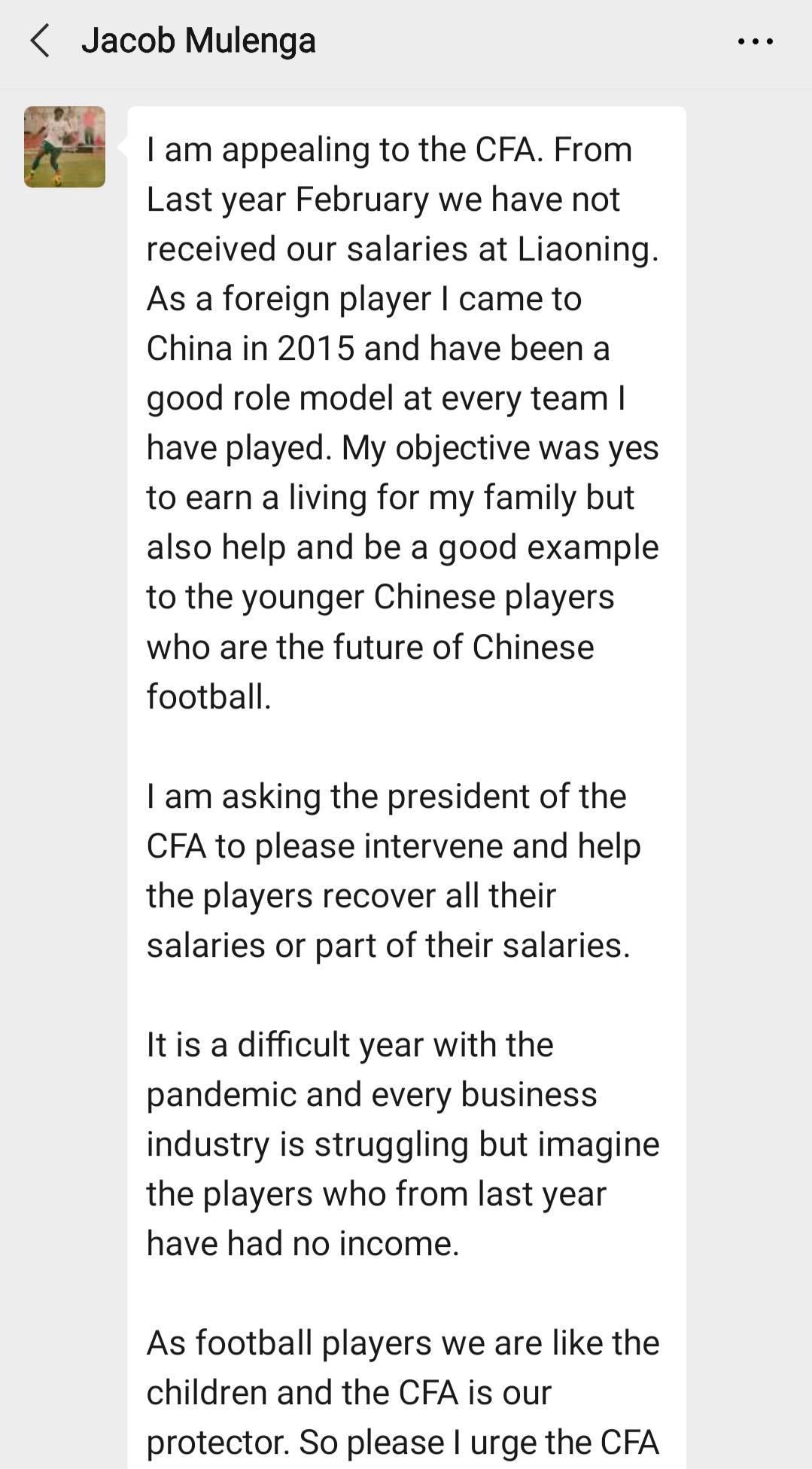The width and height of the screenshot is (812, 1469).
Task: Open Jacob Mulenga's profile avatar
Action: [x=65, y=147]
